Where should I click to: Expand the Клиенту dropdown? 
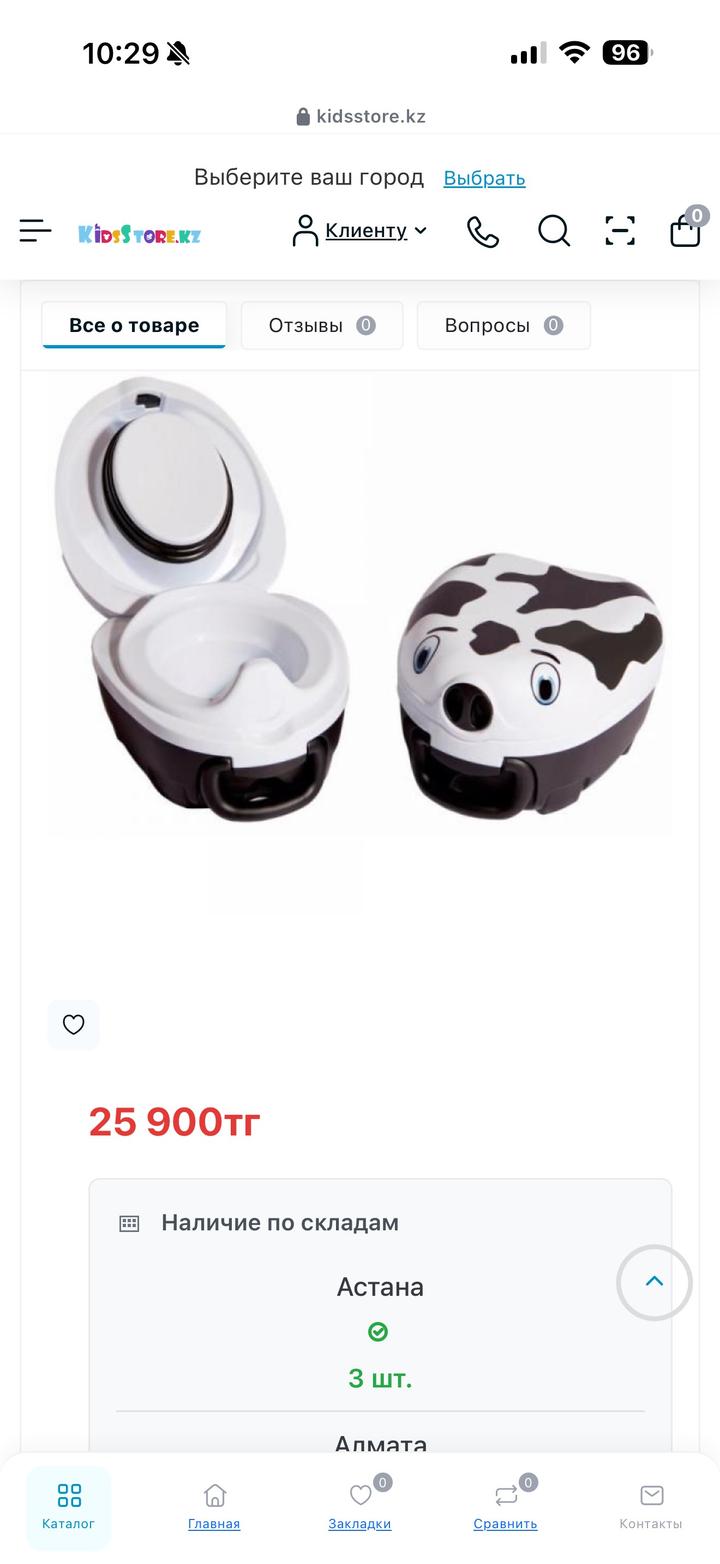360,231
